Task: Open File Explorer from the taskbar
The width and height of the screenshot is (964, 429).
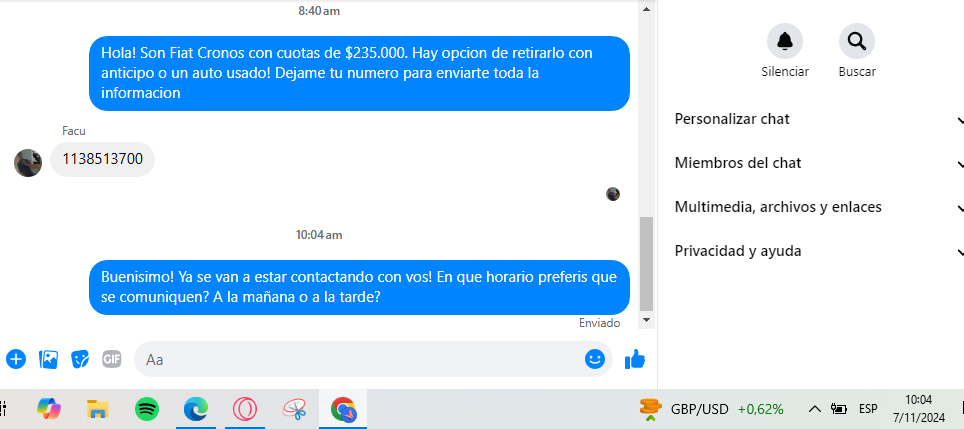Action: coord(97,409)
